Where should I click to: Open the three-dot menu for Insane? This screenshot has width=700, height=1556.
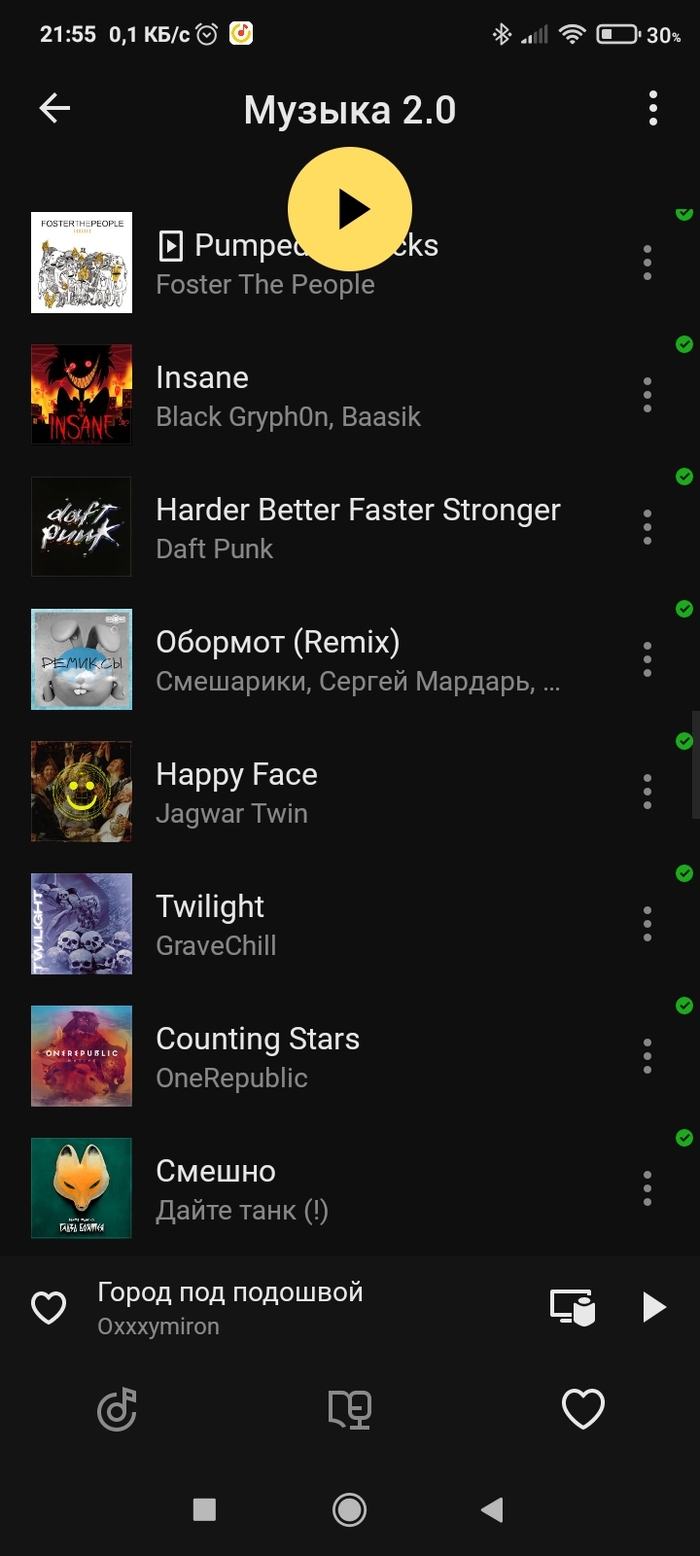pyautogui.click(x=647, y=394)
